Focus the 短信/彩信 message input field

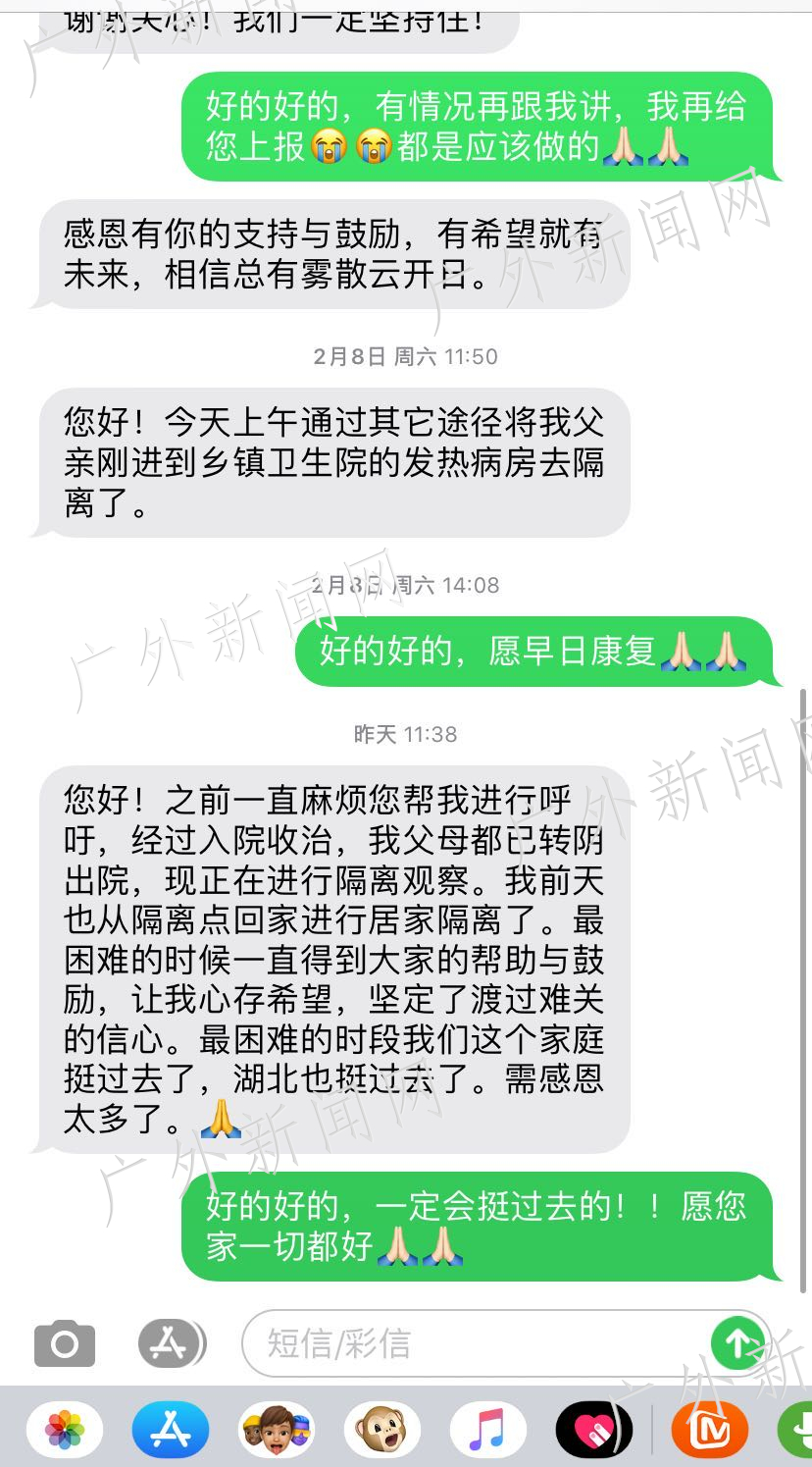point(471,1343)
